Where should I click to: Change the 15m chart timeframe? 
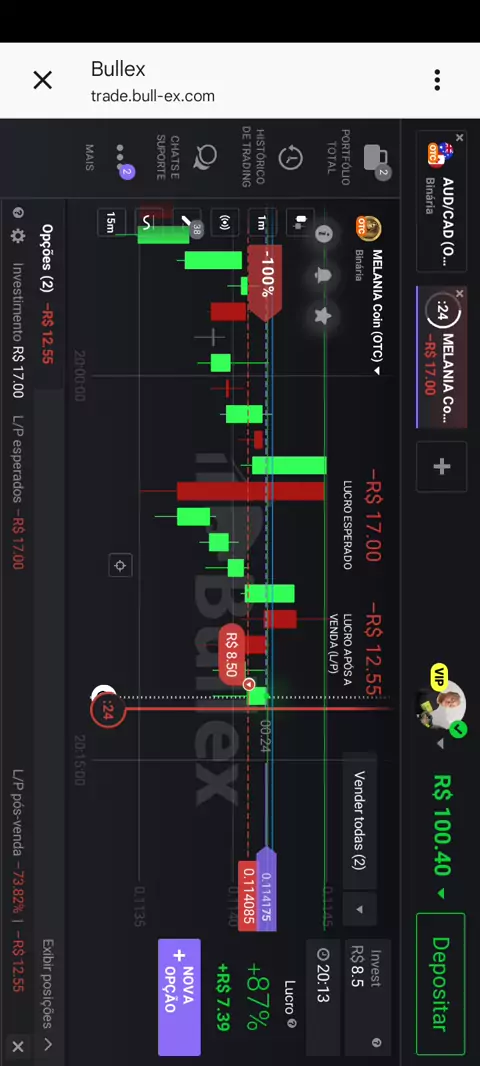coord(110,222)
